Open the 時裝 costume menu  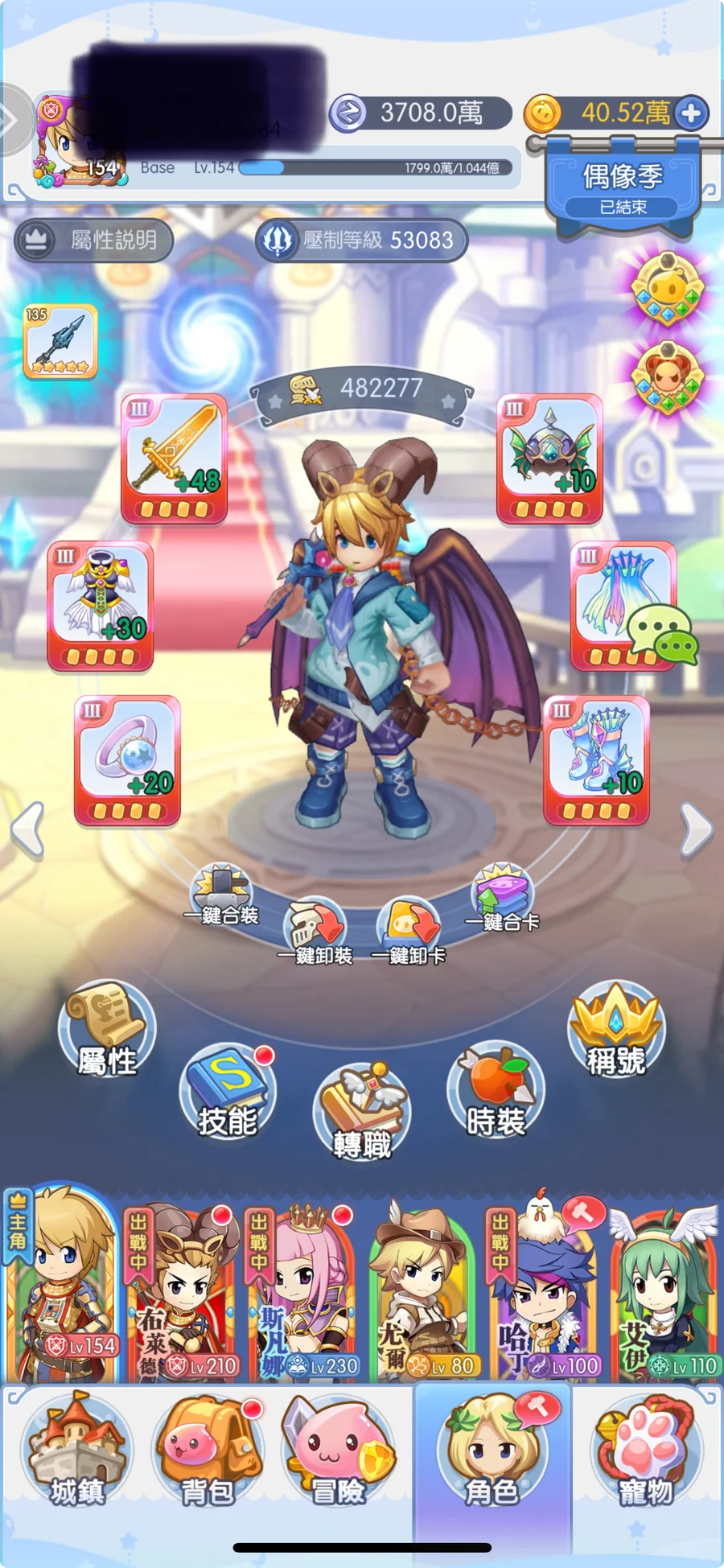(x=496, y=1090)
